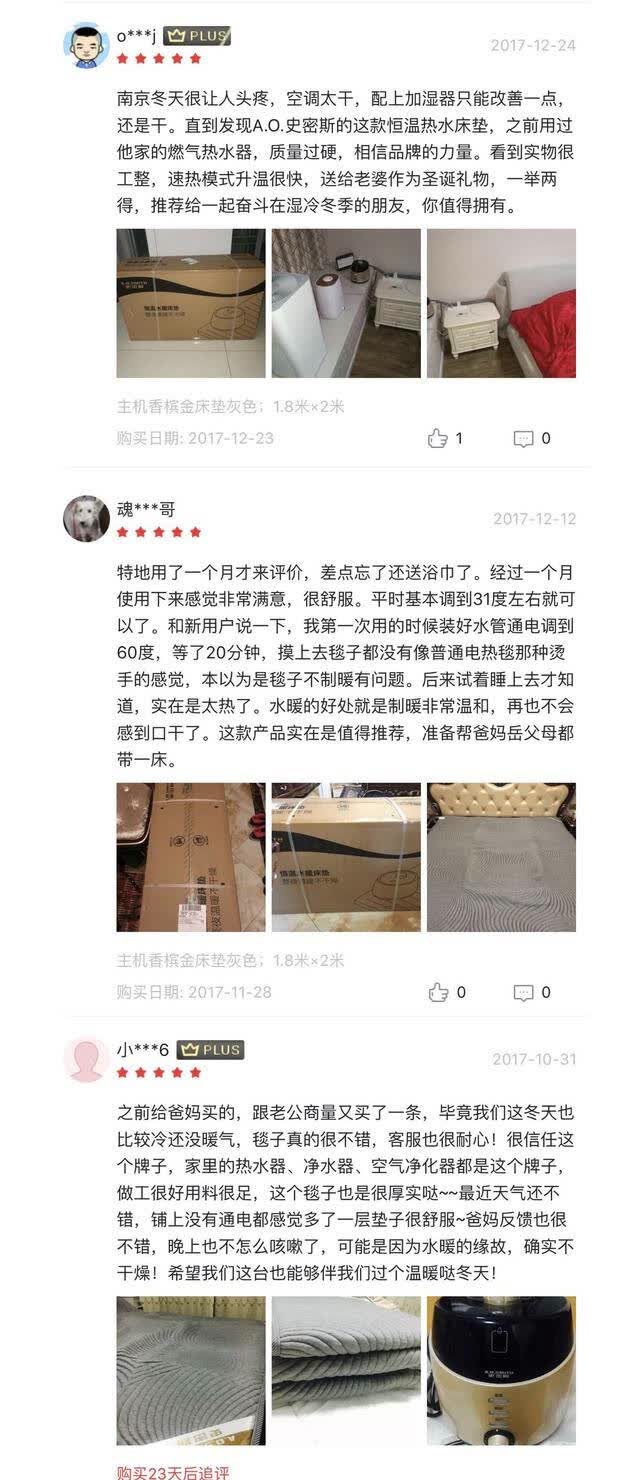
Task: View 小***6's photo of the folded gray blanket
Action: pyautogui.click(x=346, y=1371)
